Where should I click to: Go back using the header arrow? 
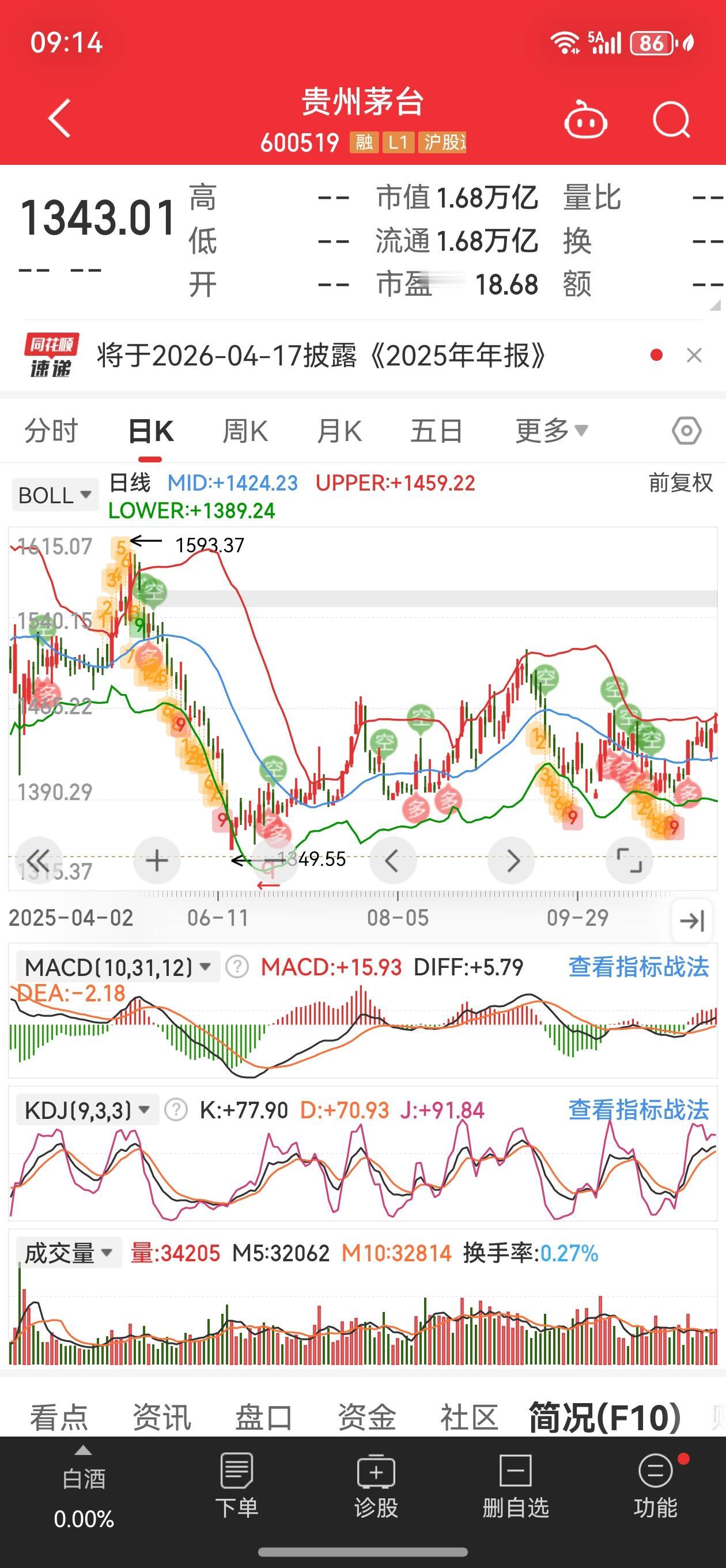click(60, 118)
